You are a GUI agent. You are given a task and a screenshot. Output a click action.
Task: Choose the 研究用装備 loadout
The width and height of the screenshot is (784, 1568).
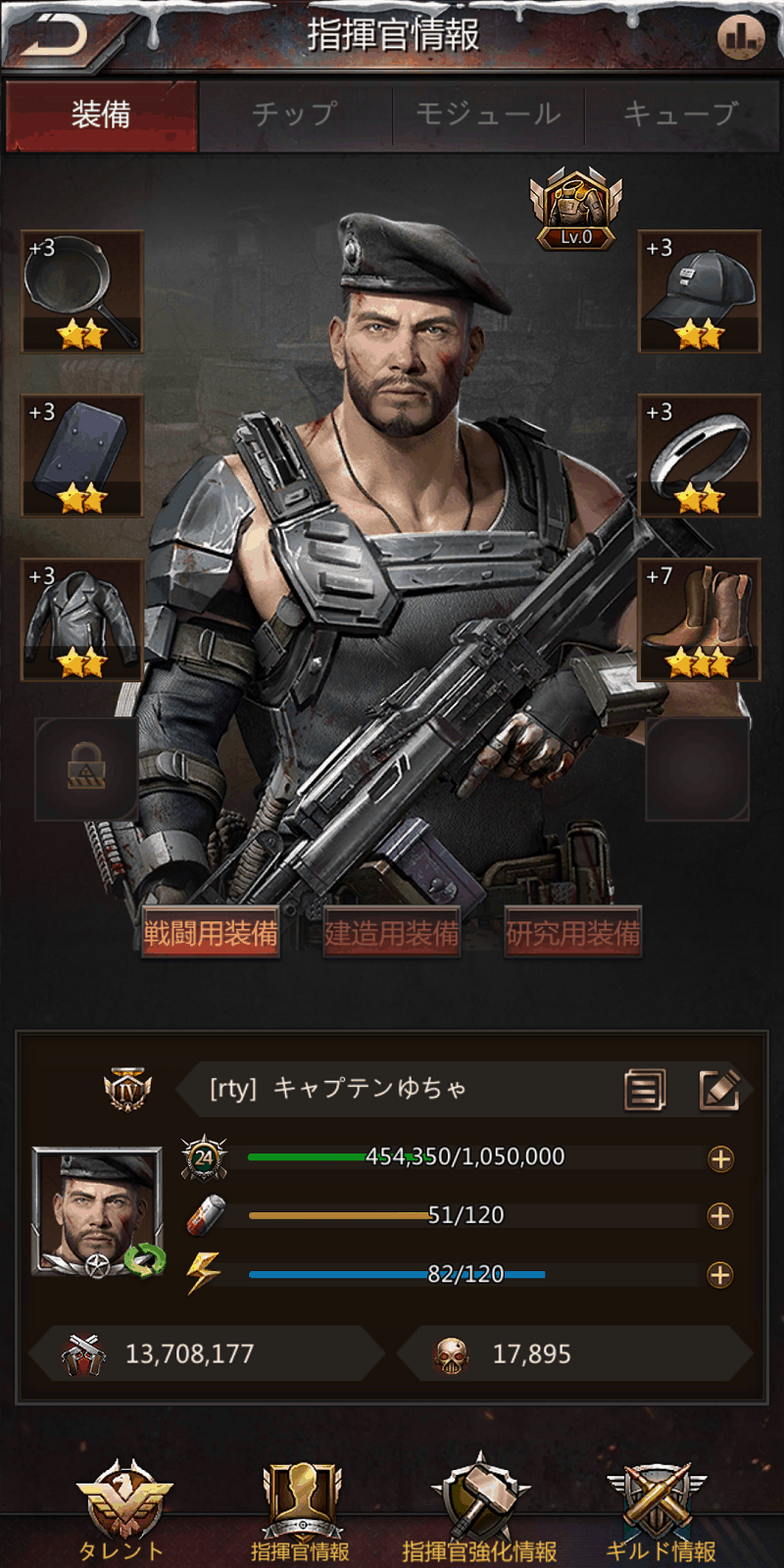[x=573, y=933]
